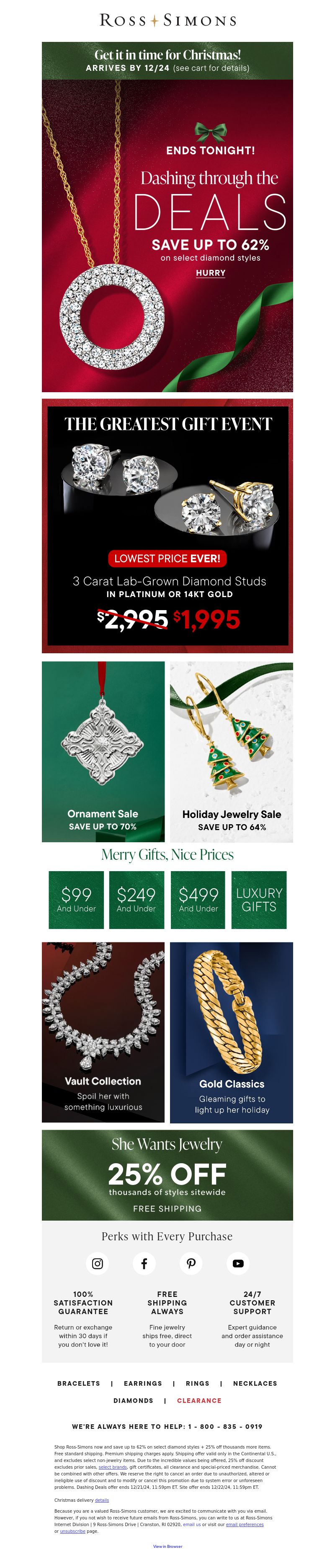Select the $249 And Under gift tile
The height and width of the screenshot is (1568, 335).
(x=136, y=900)
